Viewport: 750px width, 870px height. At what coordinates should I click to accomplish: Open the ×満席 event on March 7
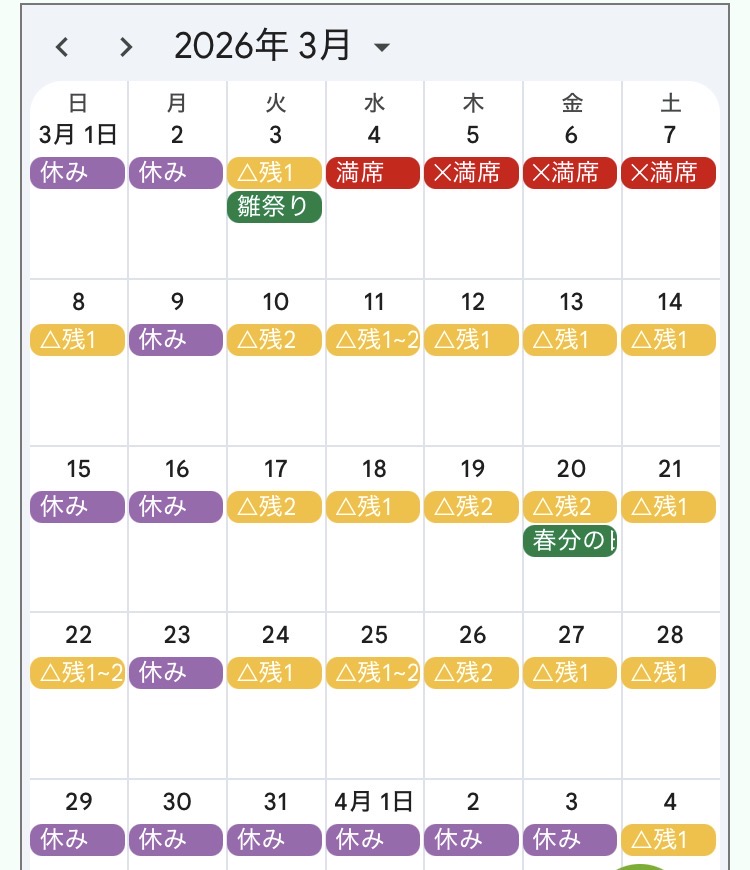pyautogui.click(x=668, y=173)
